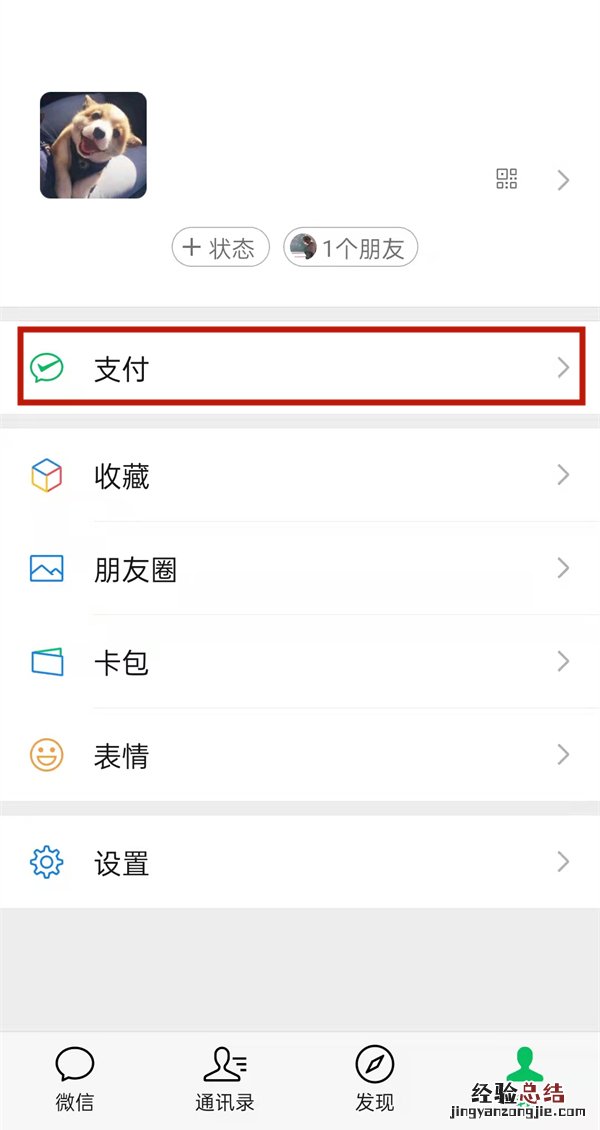The image size is (600, 1130).
Task: Open 设置 settings
Action: pyautogui.click(x=300, y=862)
